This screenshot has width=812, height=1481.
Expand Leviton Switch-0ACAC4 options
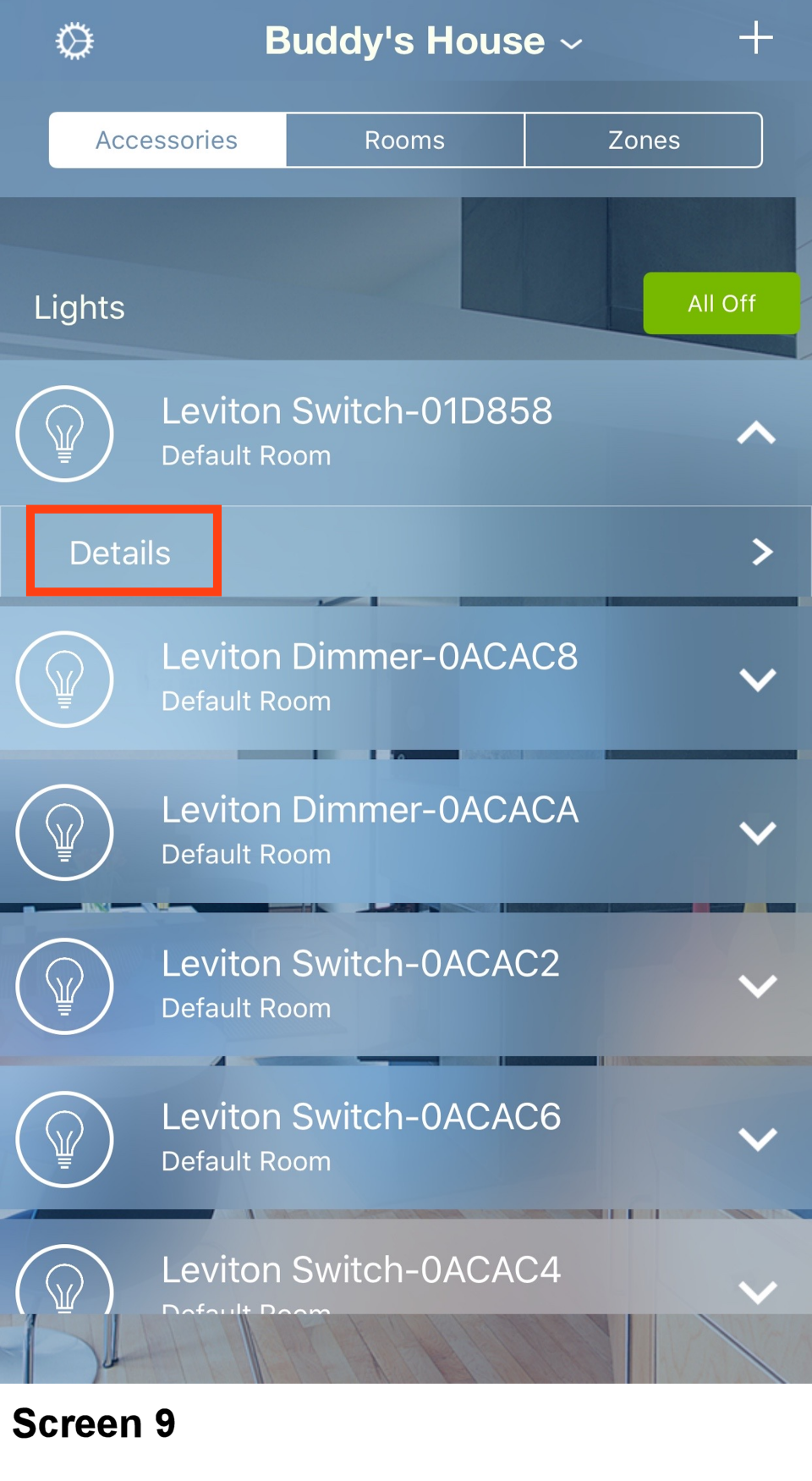pyautogui.click(x=757, y=1291)
